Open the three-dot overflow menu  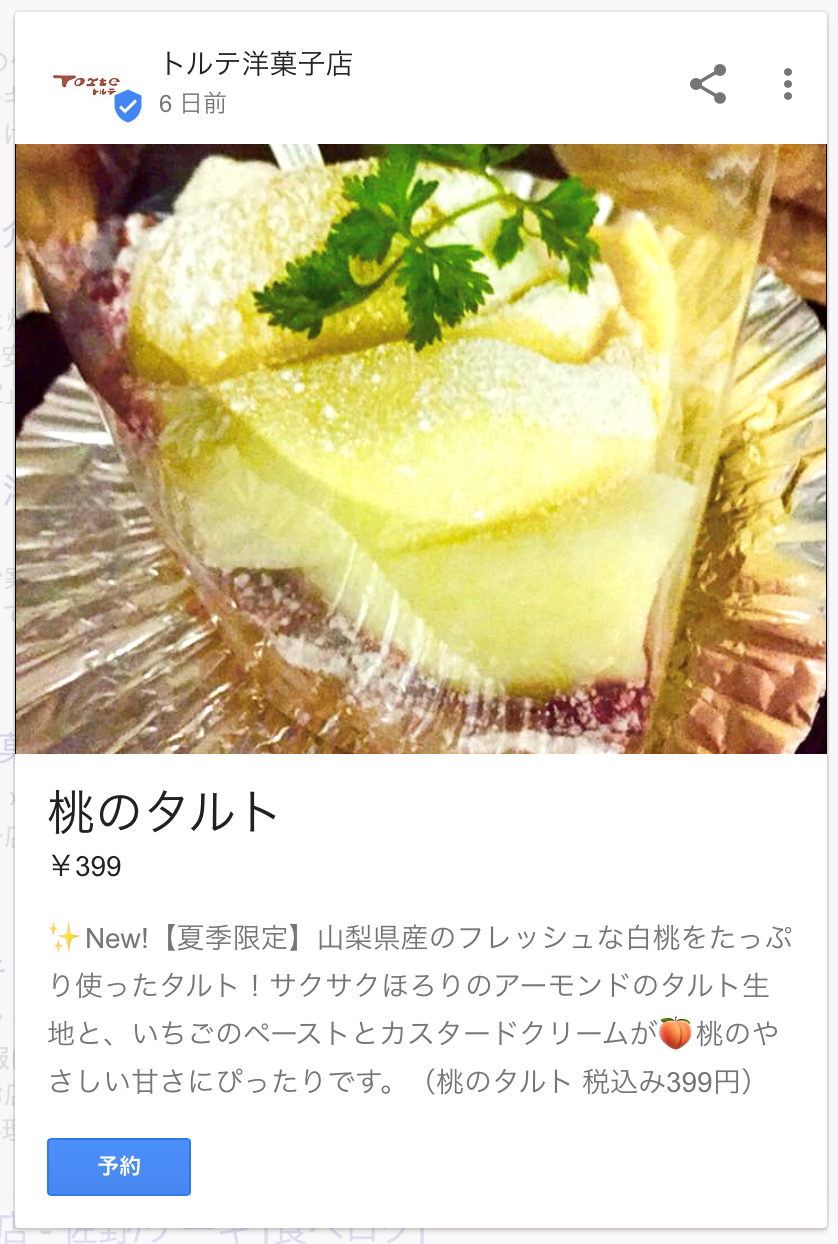click(x=788, y=84)
